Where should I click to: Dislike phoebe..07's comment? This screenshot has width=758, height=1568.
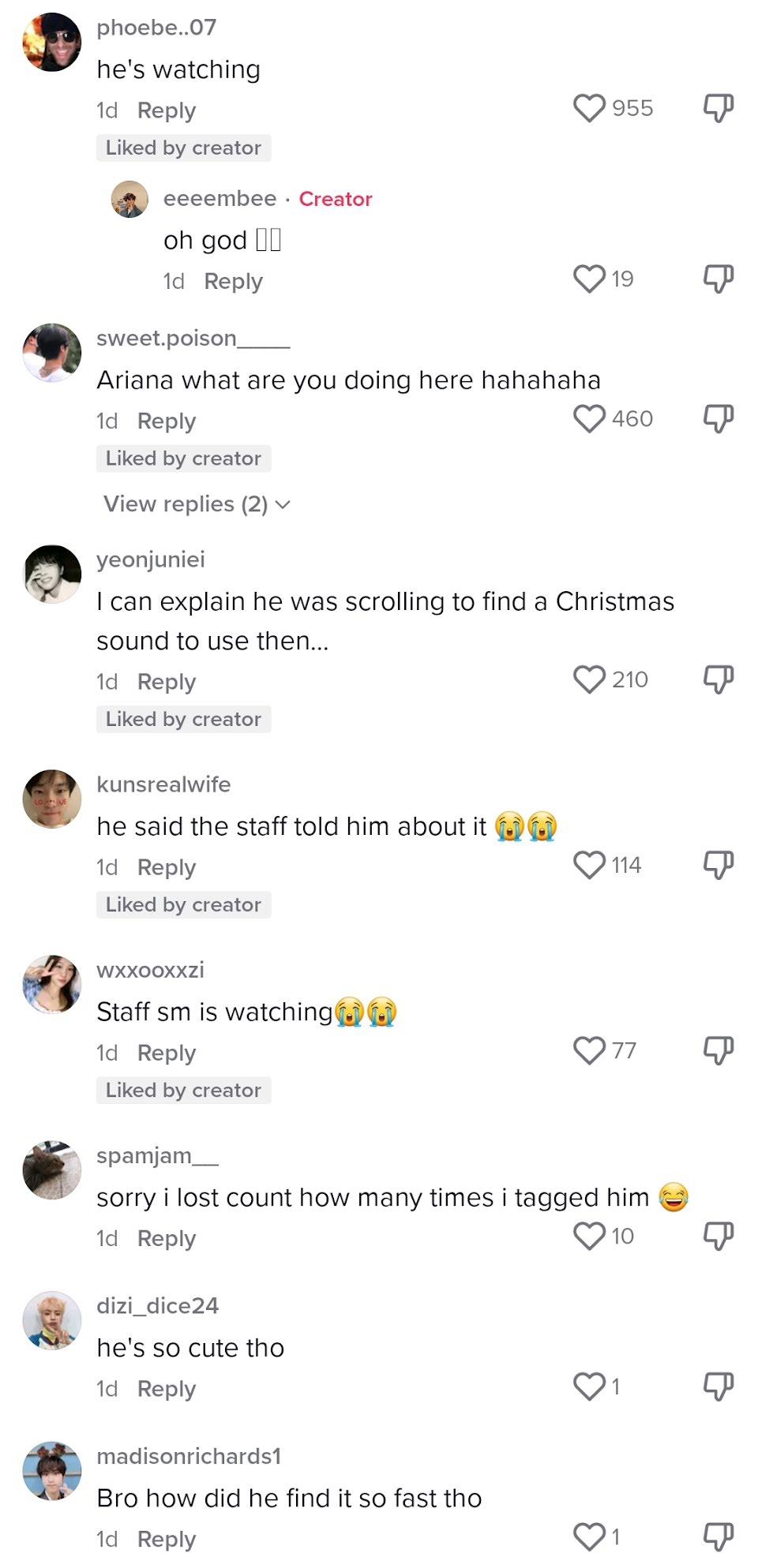pos(719,108)
